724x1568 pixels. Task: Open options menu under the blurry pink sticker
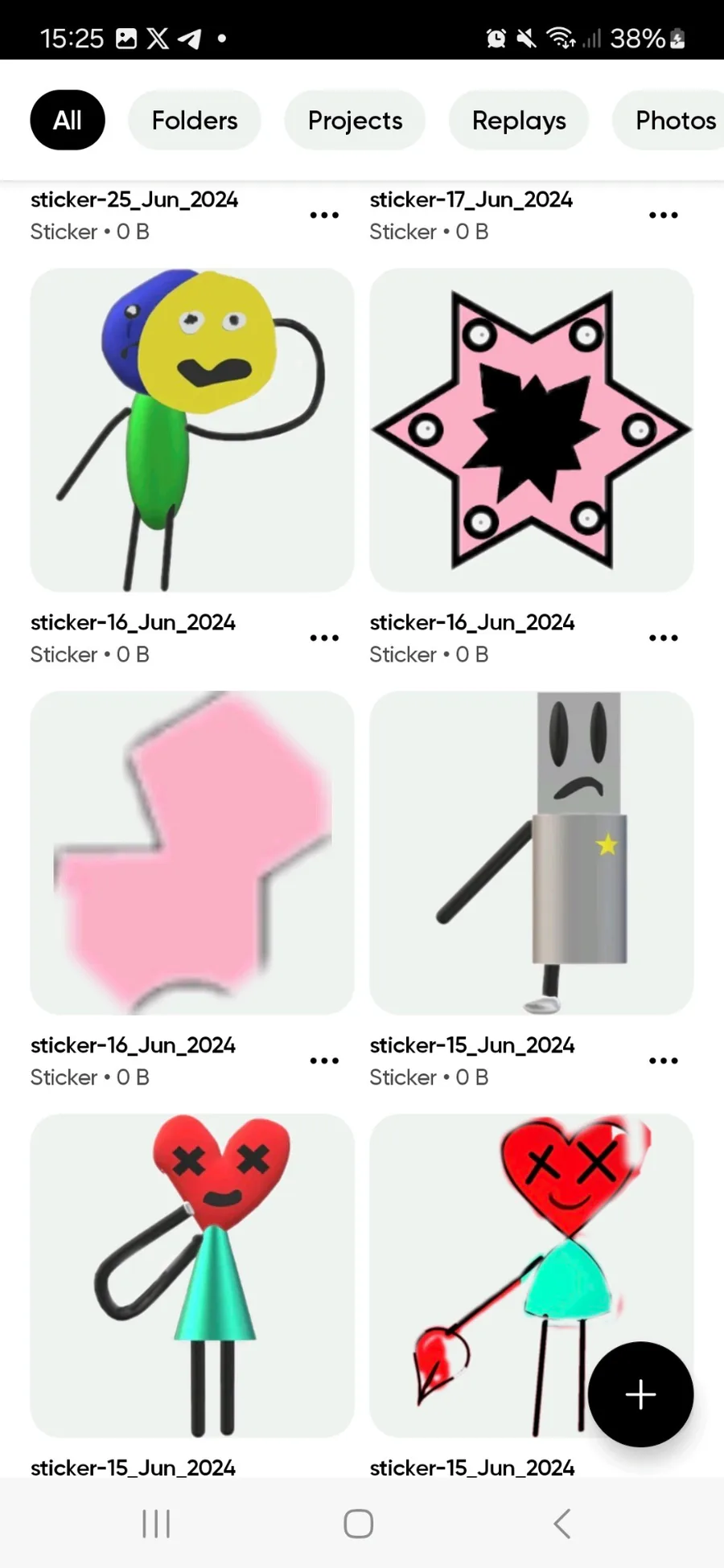click(324, 1061)
